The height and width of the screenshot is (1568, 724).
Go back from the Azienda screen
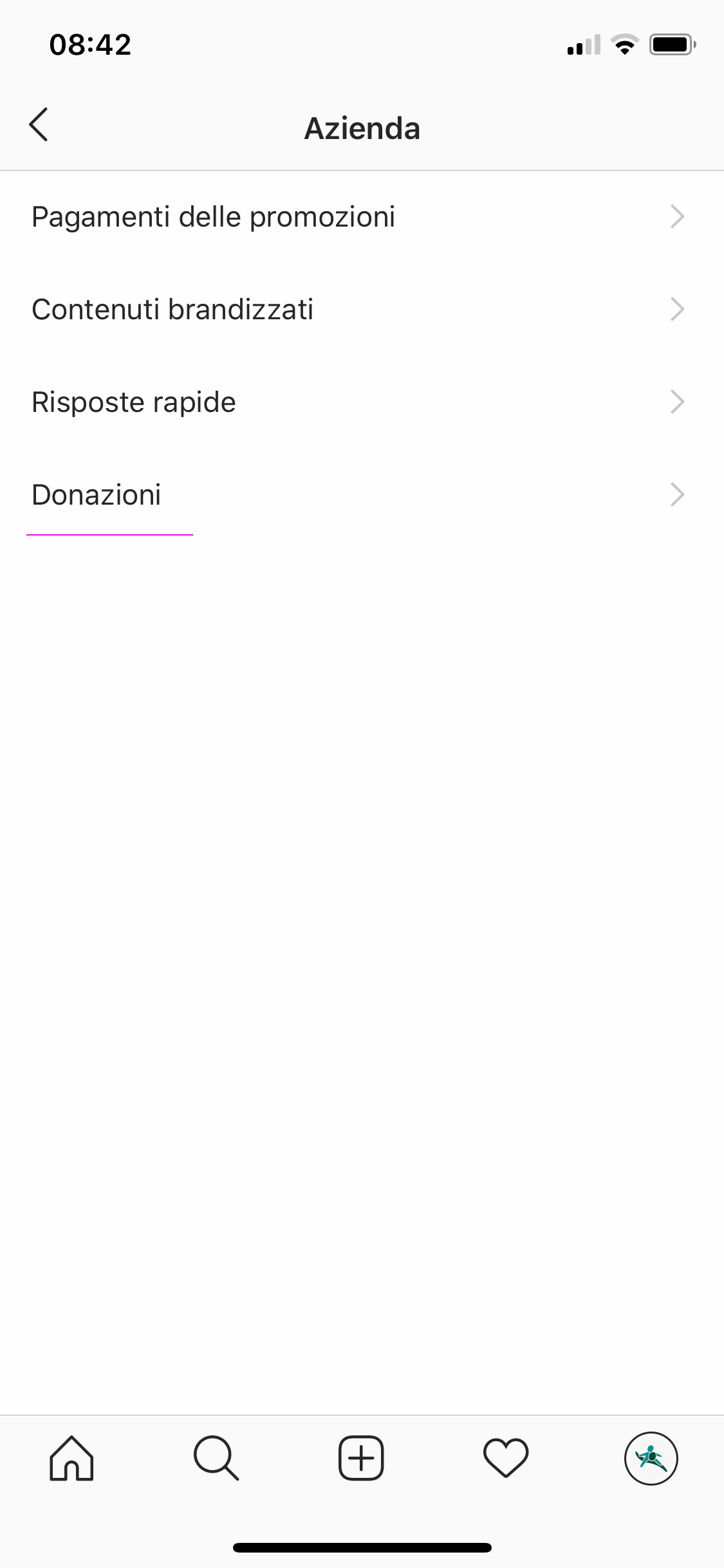(39, 124)
